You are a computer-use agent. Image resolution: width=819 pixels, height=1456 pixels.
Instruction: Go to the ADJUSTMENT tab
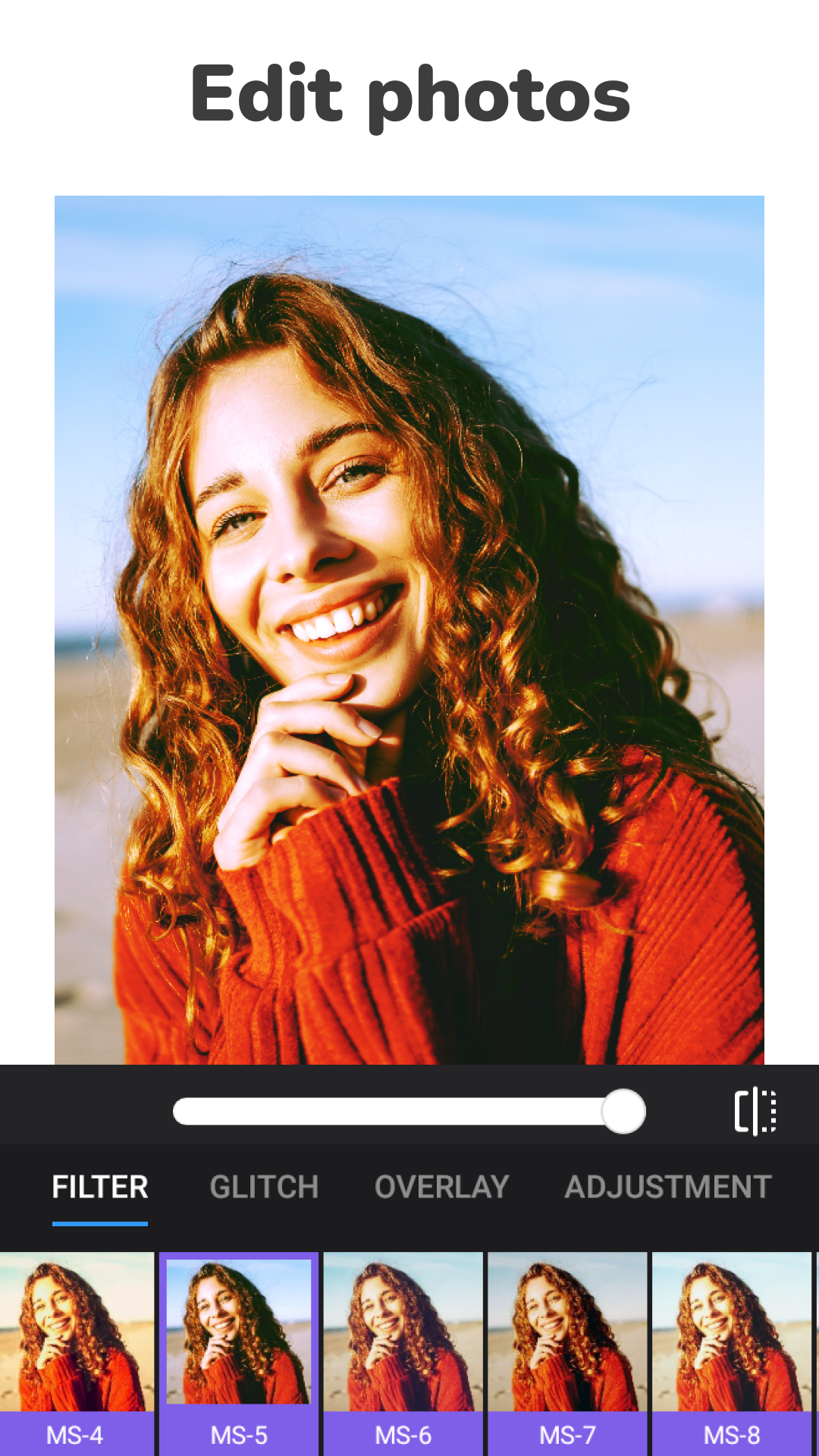point(667,1188)
